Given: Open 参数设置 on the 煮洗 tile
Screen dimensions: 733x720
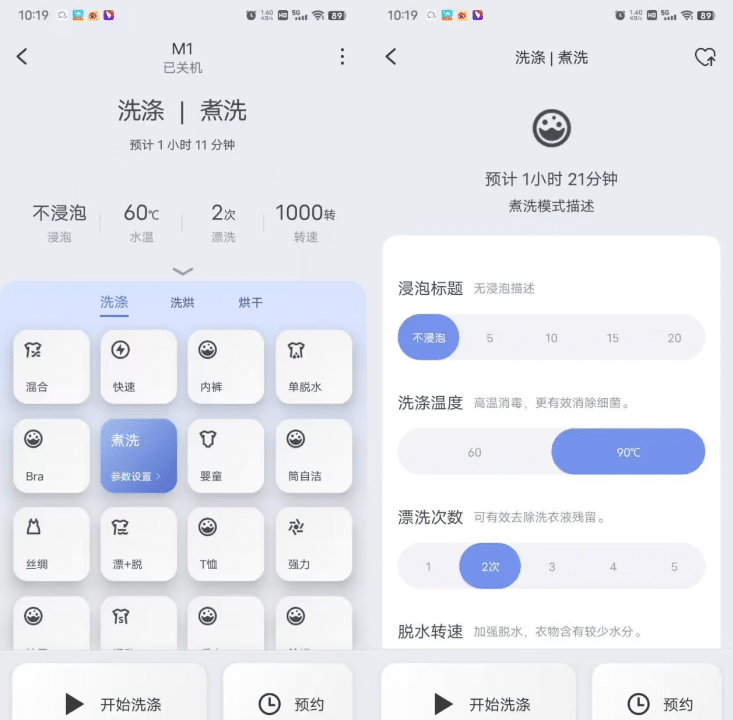Looking at the screenshot, I should point(138,476).
